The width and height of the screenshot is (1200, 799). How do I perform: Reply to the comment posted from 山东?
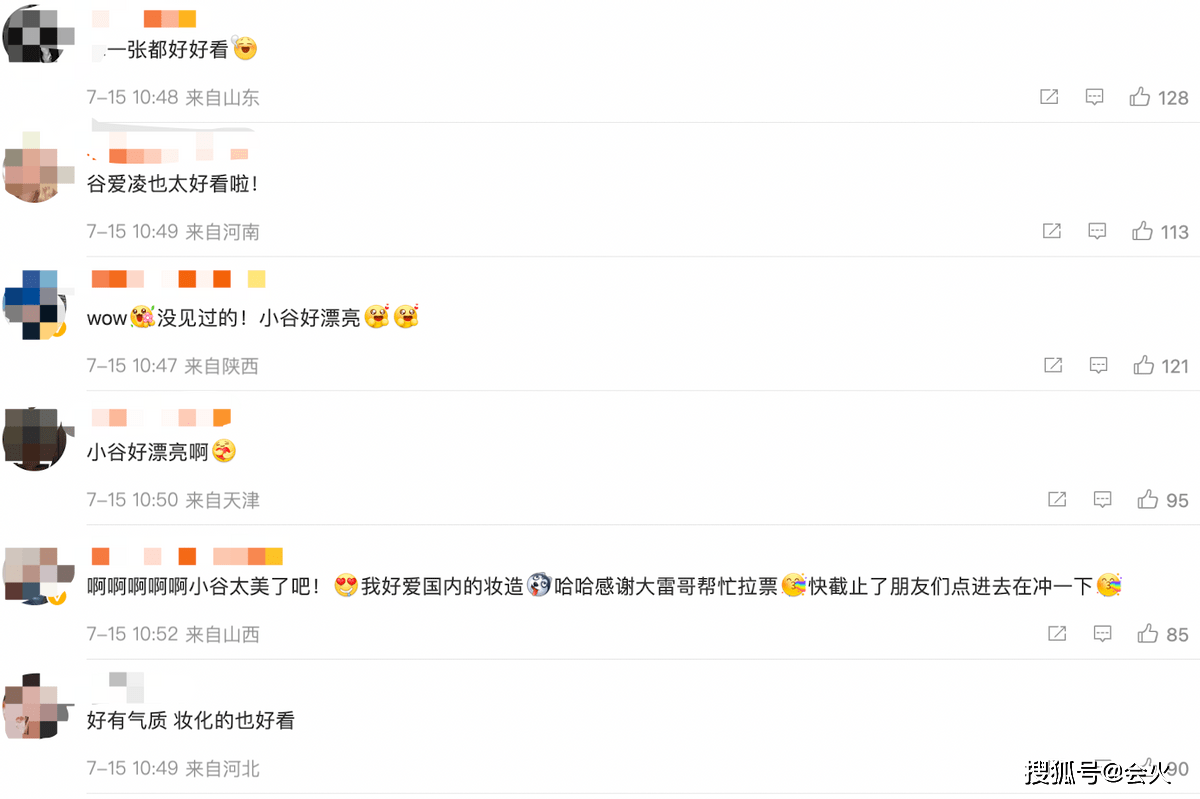click(x=1095, y=97)
